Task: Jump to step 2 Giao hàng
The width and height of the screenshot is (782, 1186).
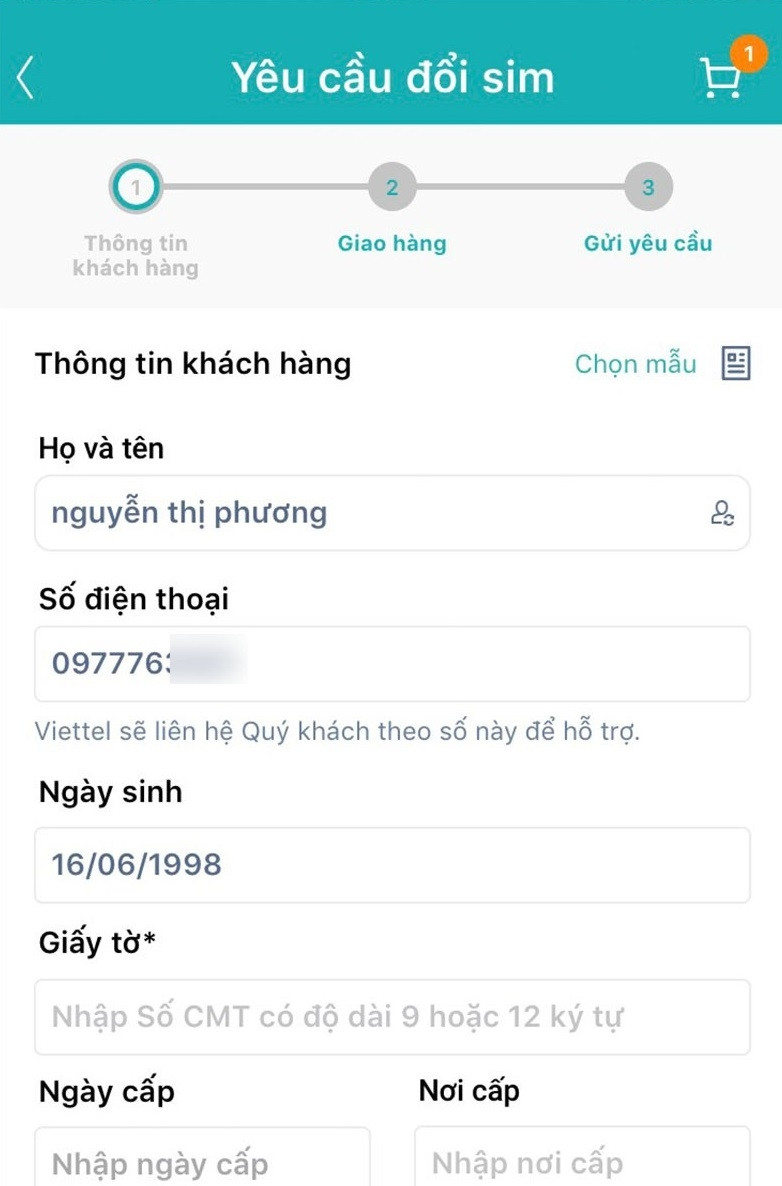Action: [392, 188]
